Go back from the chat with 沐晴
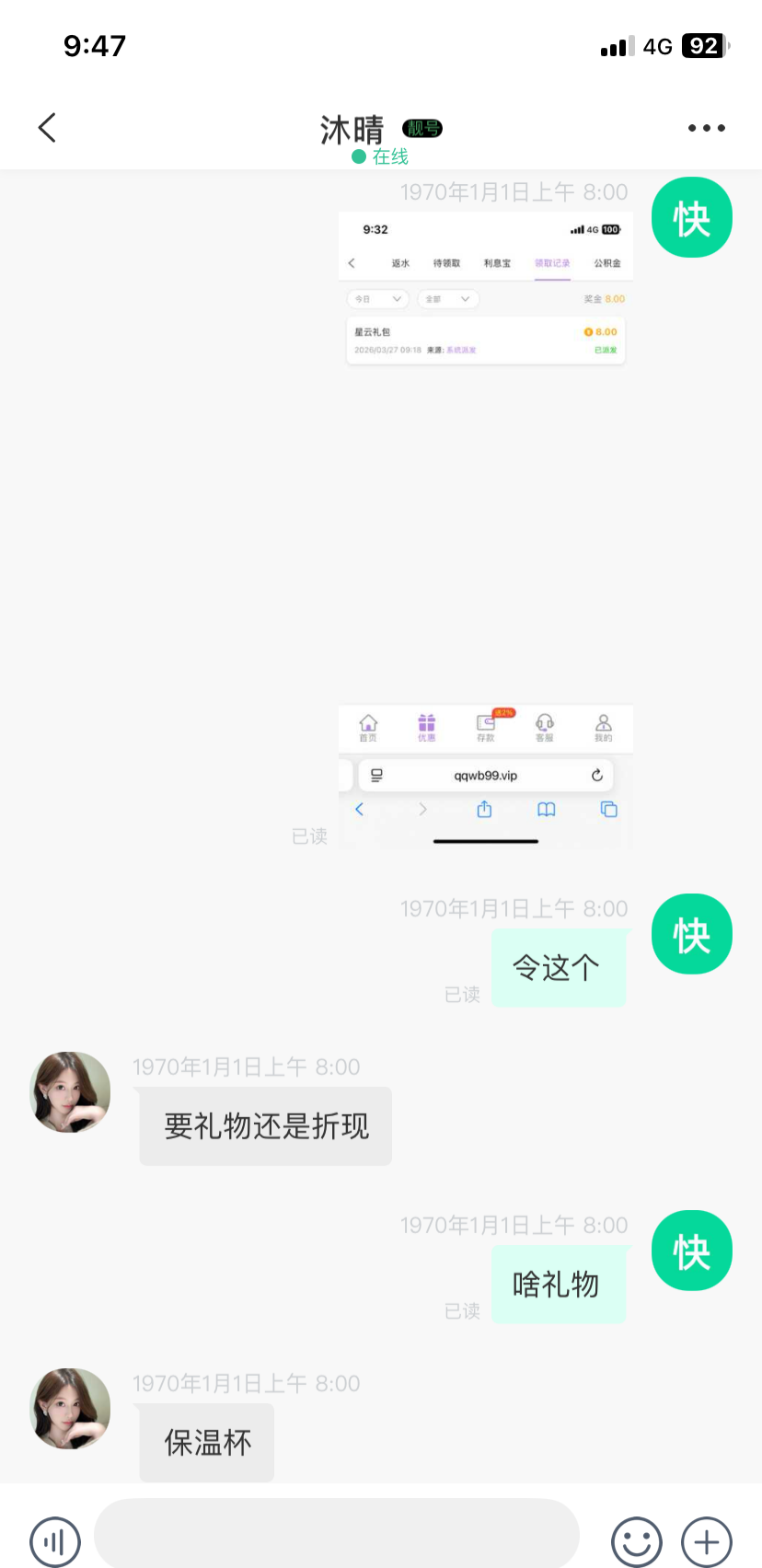Screen dimensions: 762x1568 pyautogui.click(x=48, y=128)
